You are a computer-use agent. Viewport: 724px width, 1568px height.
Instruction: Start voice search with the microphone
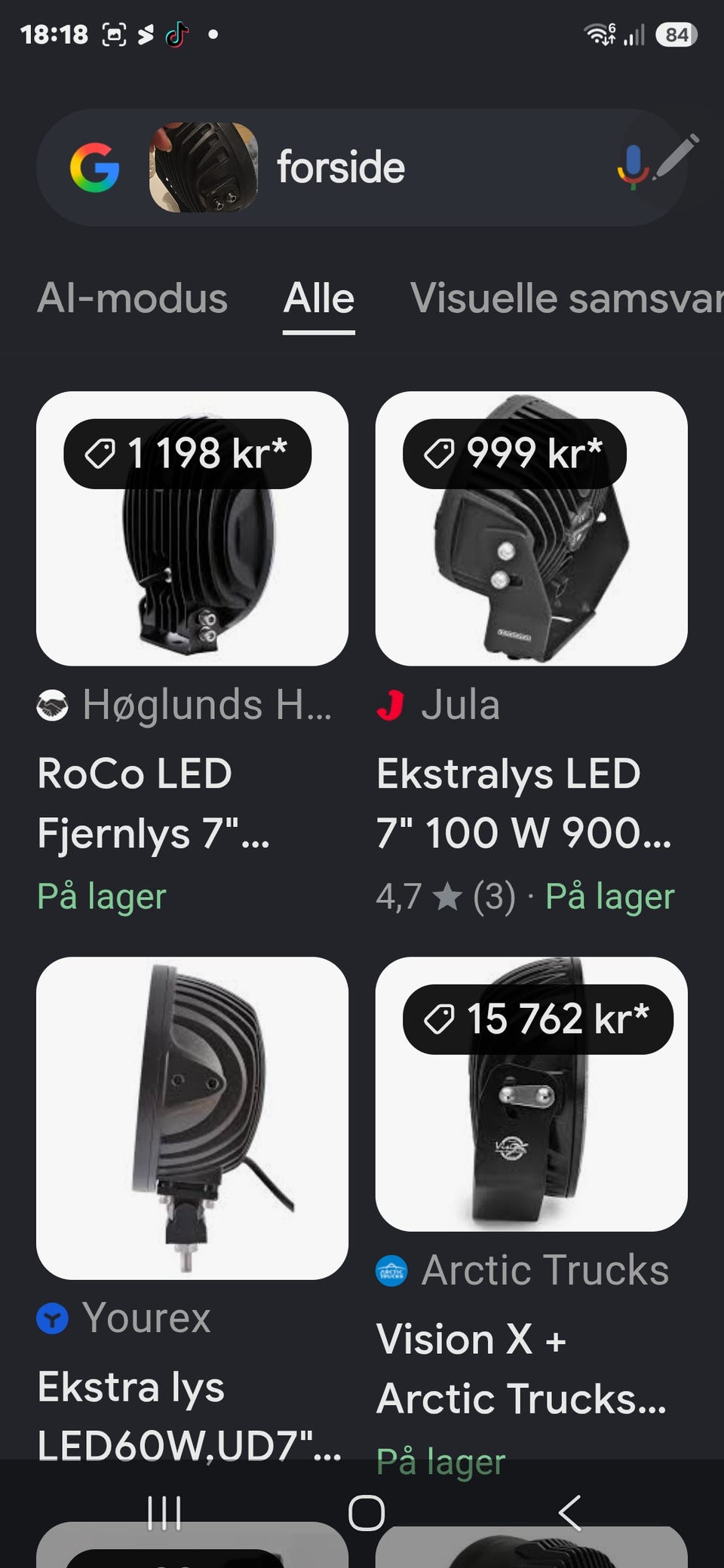tap(633, 167)
